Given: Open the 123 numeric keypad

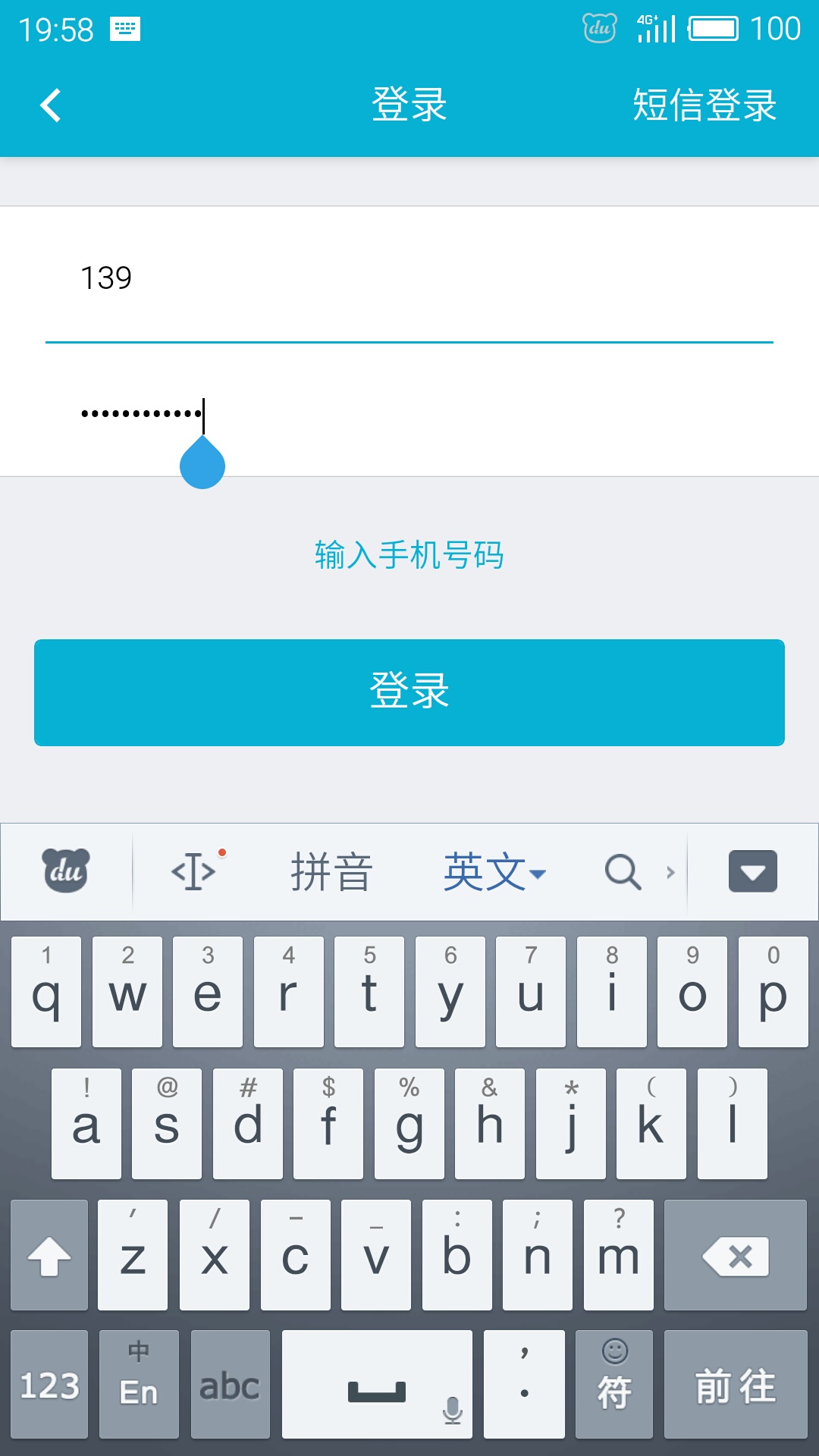Looking at the screenshot, I should [49, 1385].
